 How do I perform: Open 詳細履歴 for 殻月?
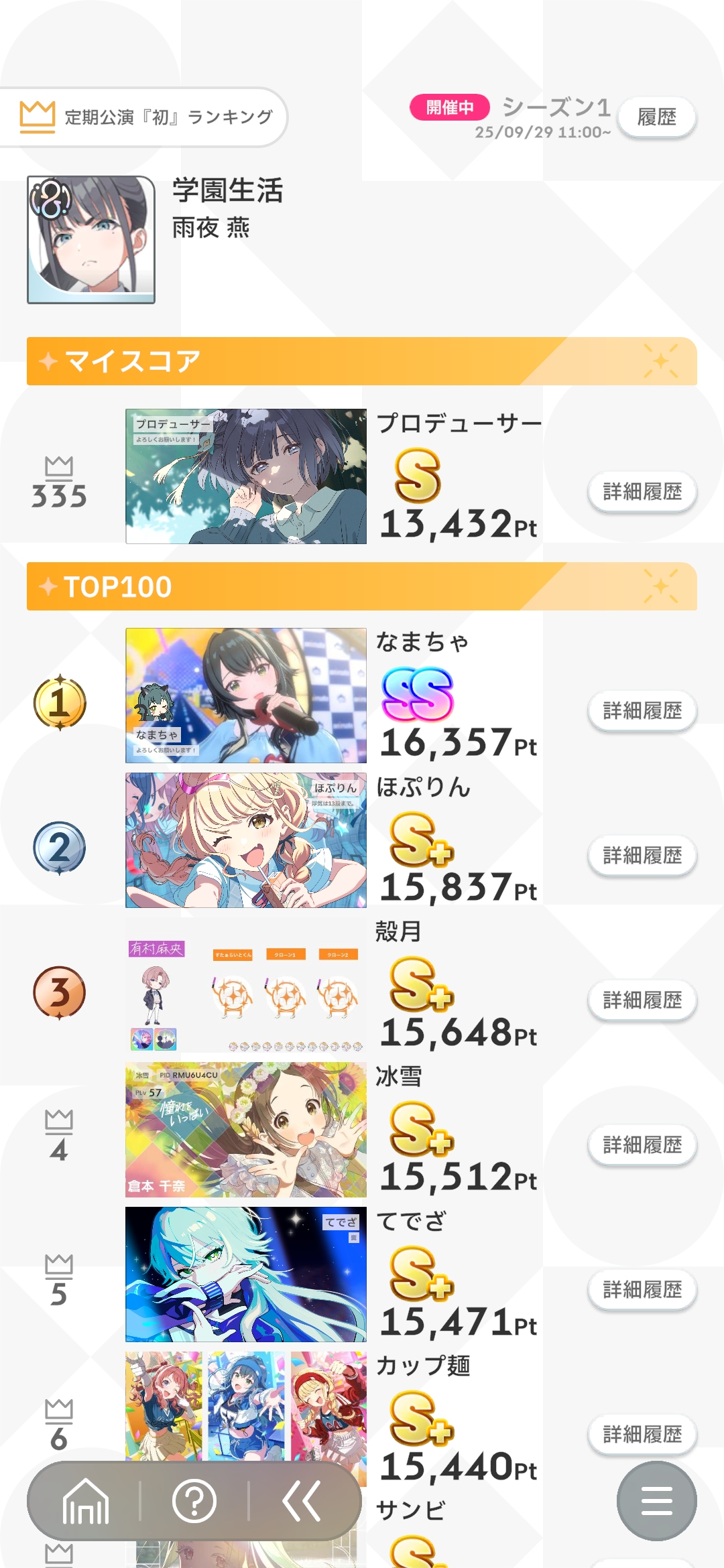[642, 1000]
